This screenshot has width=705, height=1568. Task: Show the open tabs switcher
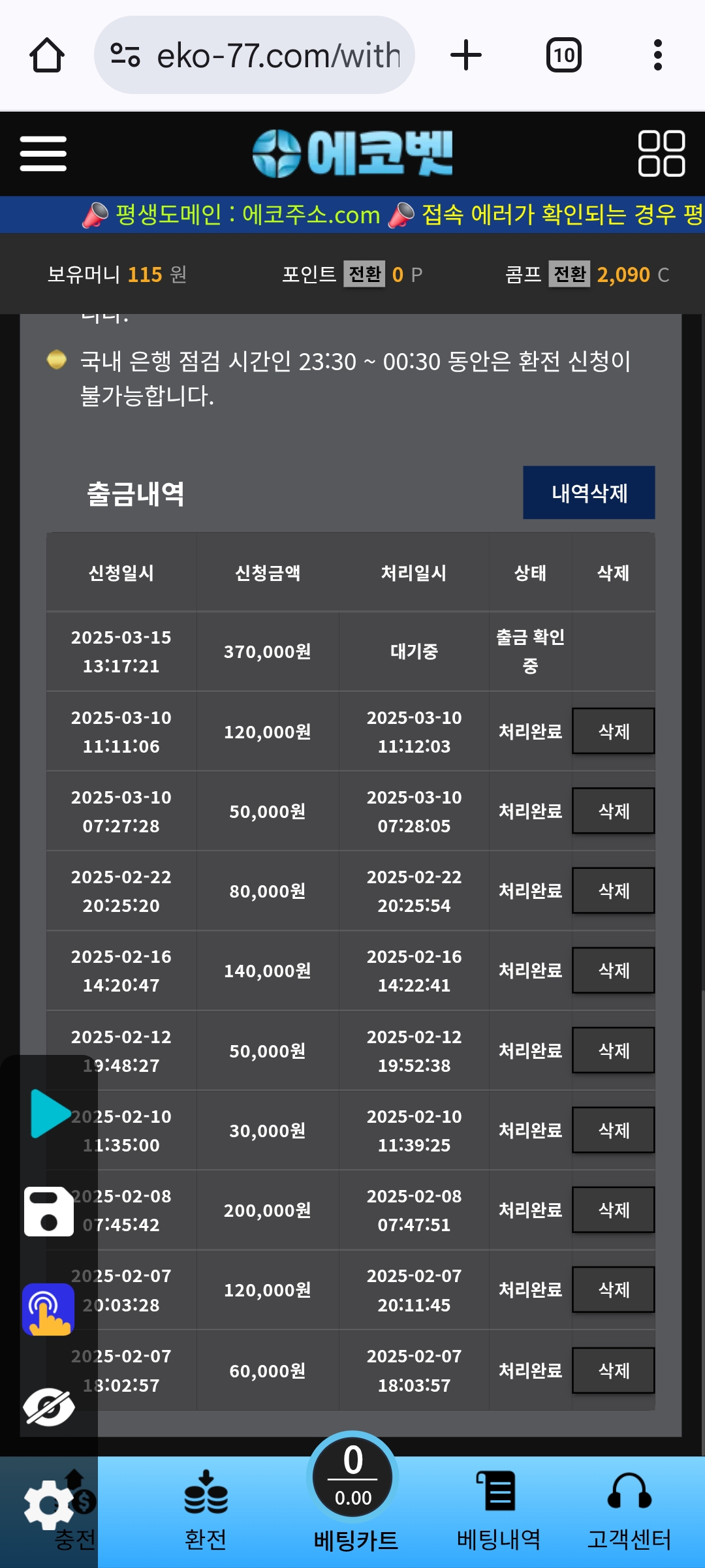pyautogui.click(x=563, y=55)
